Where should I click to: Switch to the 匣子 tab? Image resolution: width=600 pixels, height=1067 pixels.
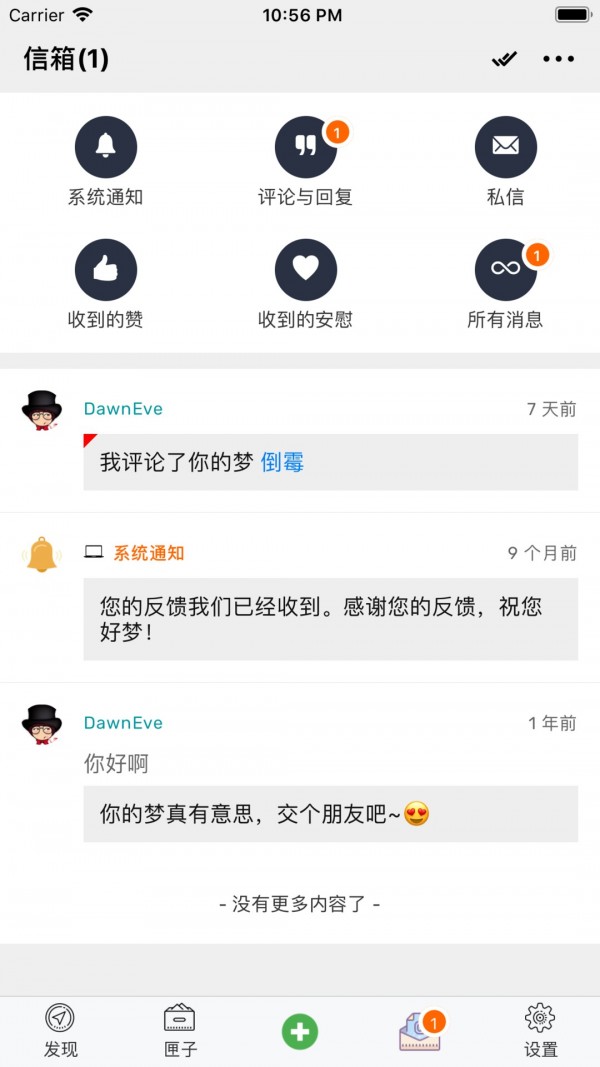pos(180,1031)
